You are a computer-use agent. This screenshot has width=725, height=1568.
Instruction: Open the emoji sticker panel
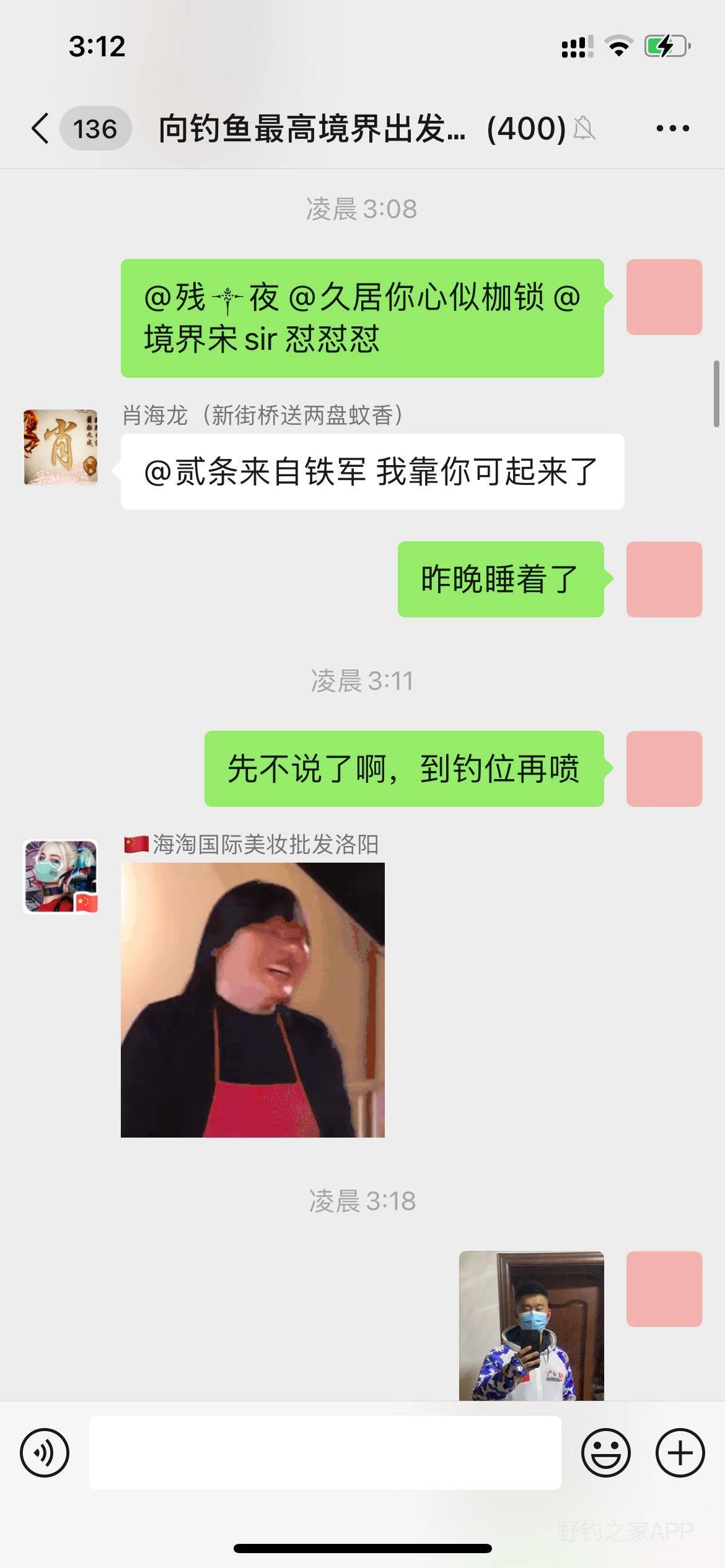point(605,1452)
